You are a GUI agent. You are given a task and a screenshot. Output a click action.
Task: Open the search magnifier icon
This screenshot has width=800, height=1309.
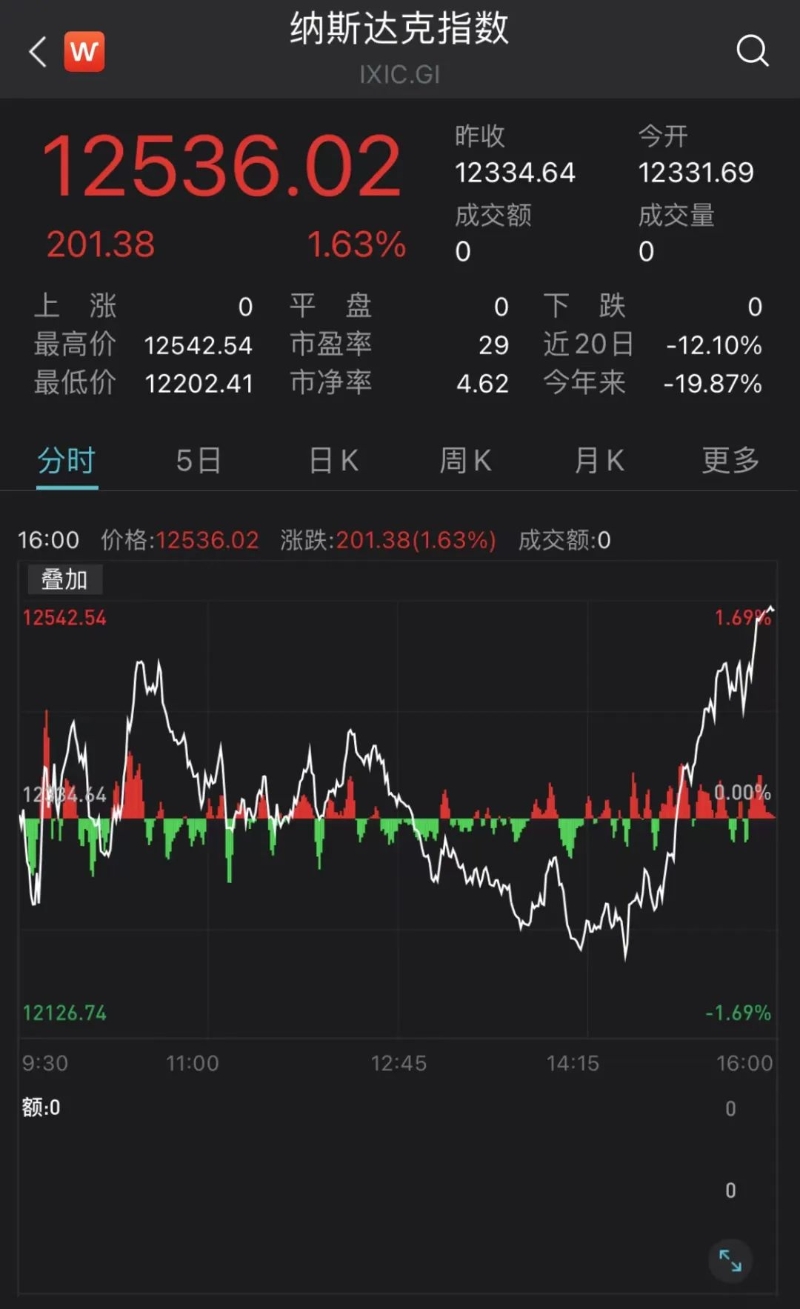pos(752,51)
